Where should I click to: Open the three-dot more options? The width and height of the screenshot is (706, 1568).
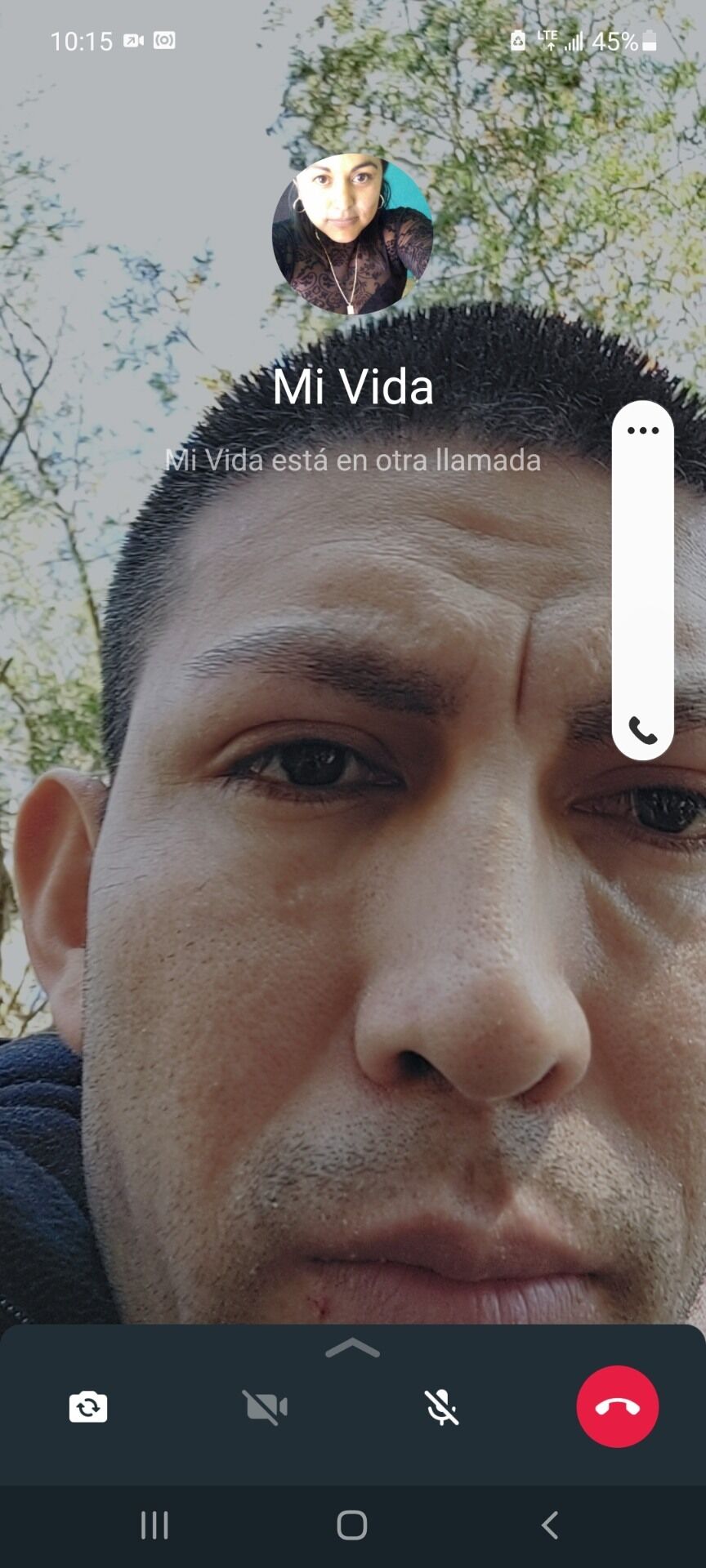(643, 430)
